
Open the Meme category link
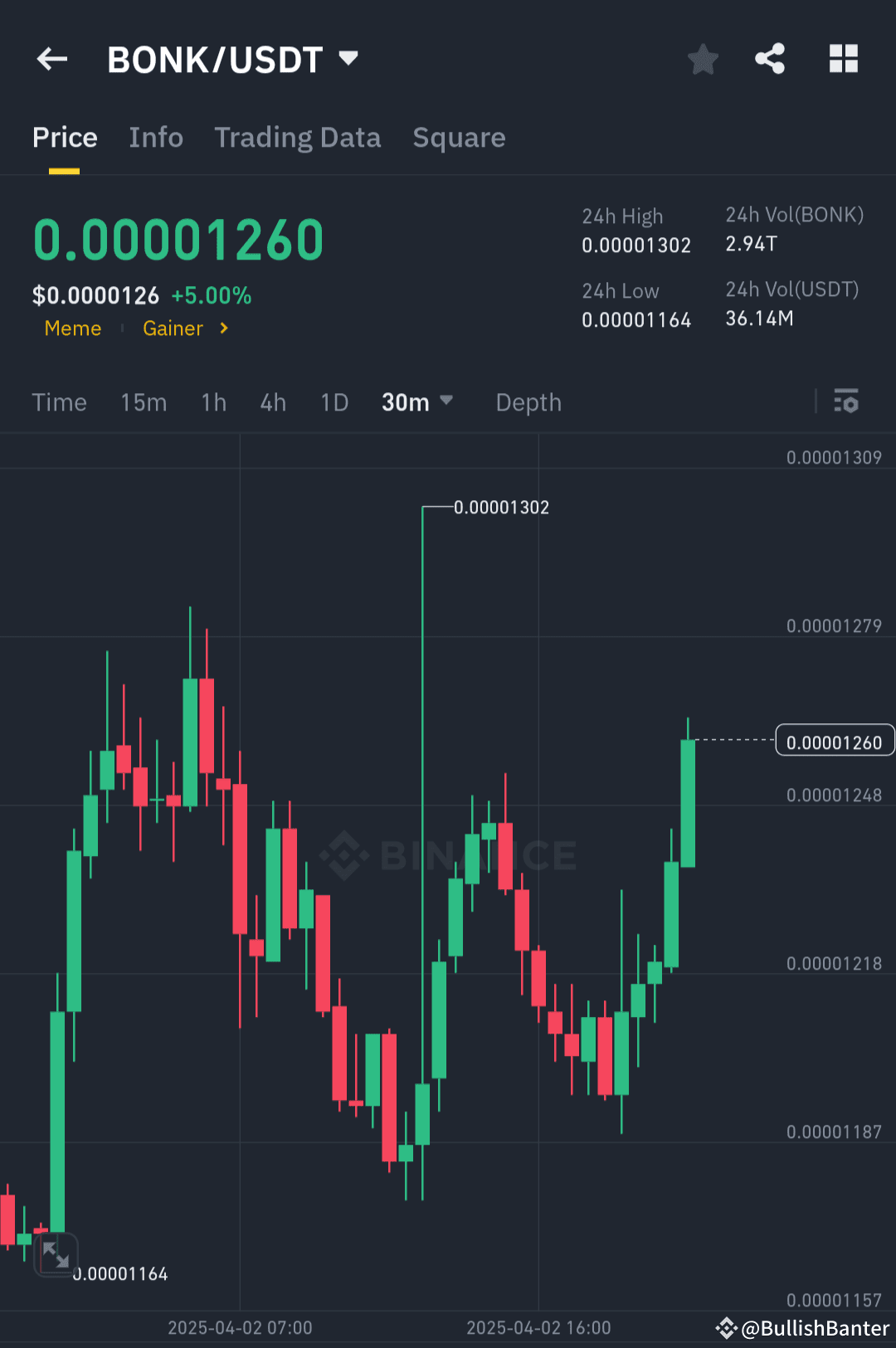coord(72,328)
